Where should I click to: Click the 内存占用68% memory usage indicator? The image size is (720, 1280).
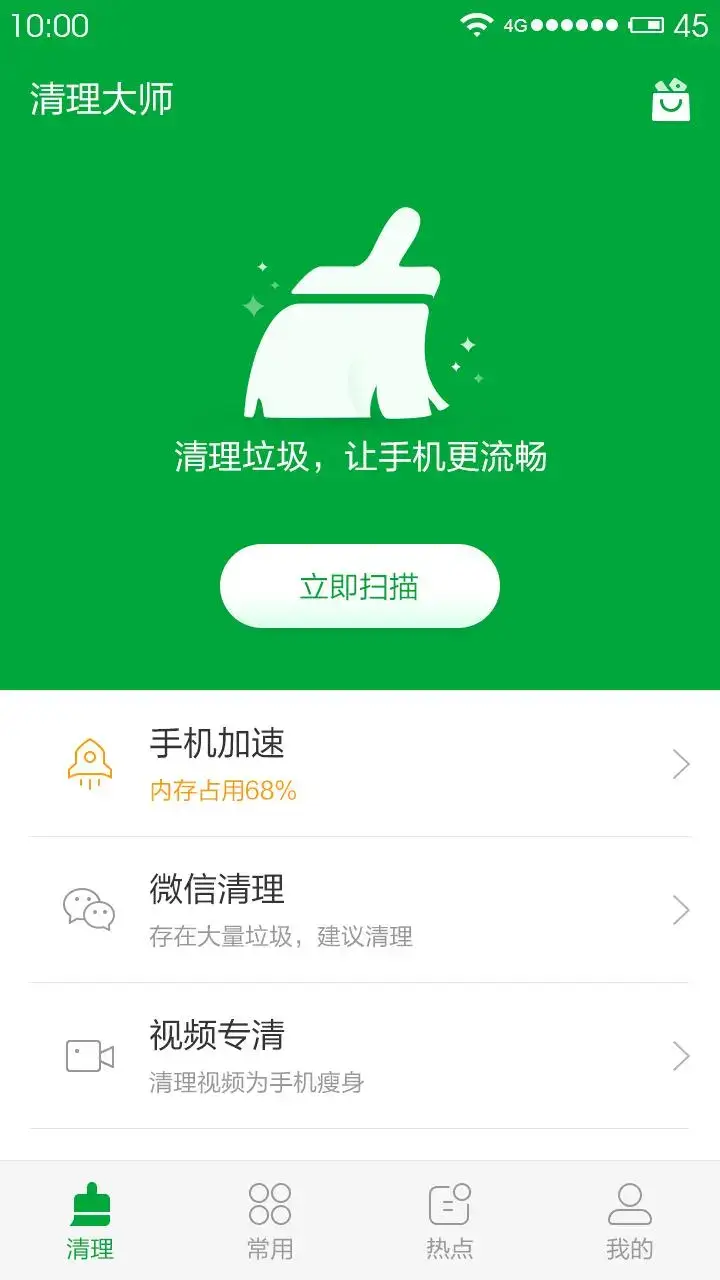click(x=221, y=790)
